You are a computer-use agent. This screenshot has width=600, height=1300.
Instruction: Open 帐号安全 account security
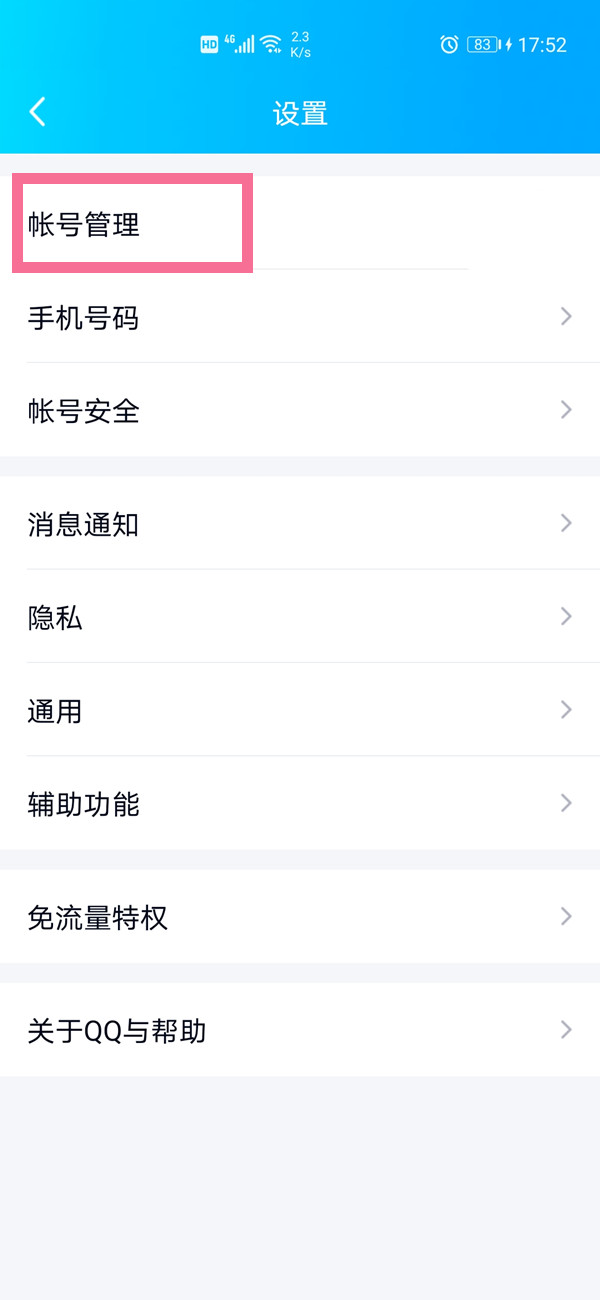pyautogui.click(x=300, y=410)
